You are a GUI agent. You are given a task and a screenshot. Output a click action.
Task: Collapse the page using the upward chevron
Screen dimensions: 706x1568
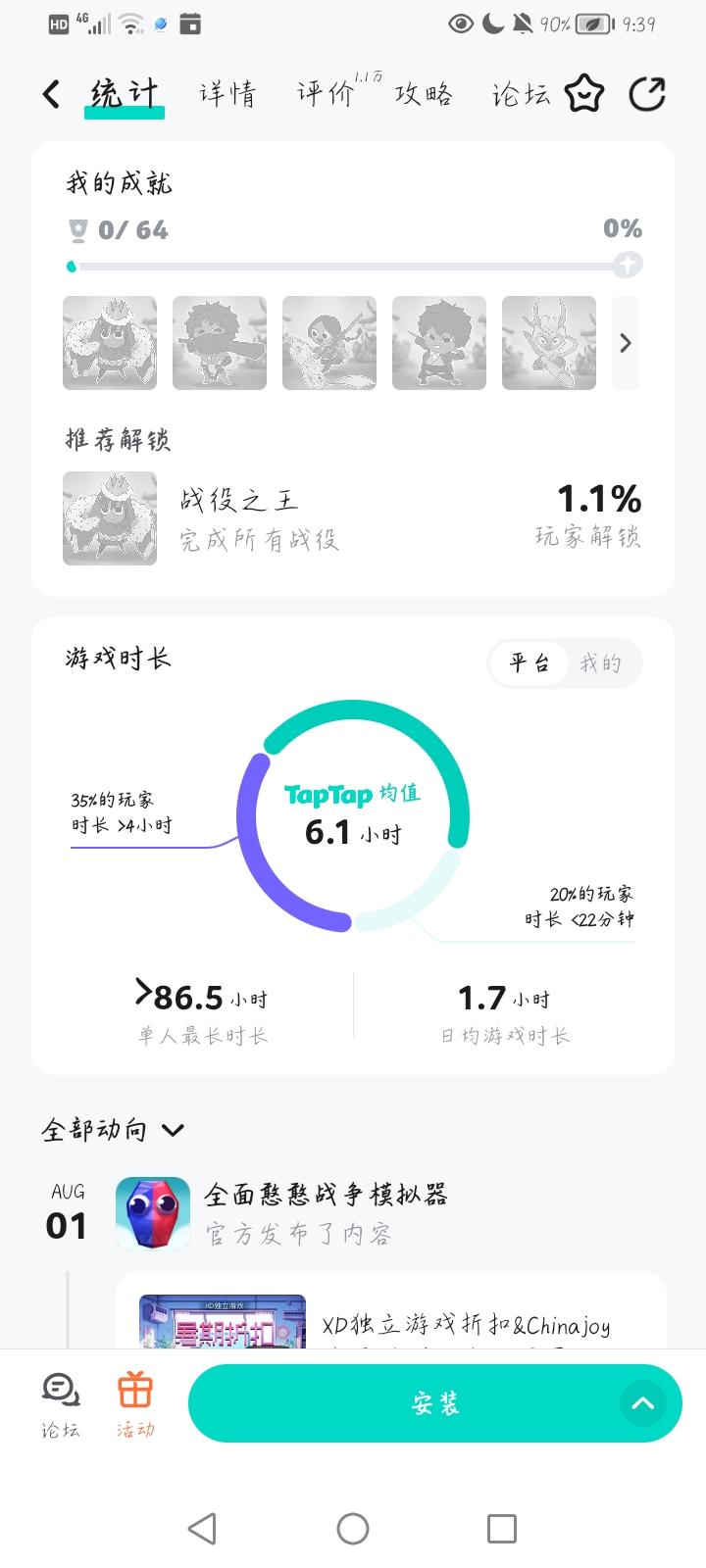tap(644, 1403)
